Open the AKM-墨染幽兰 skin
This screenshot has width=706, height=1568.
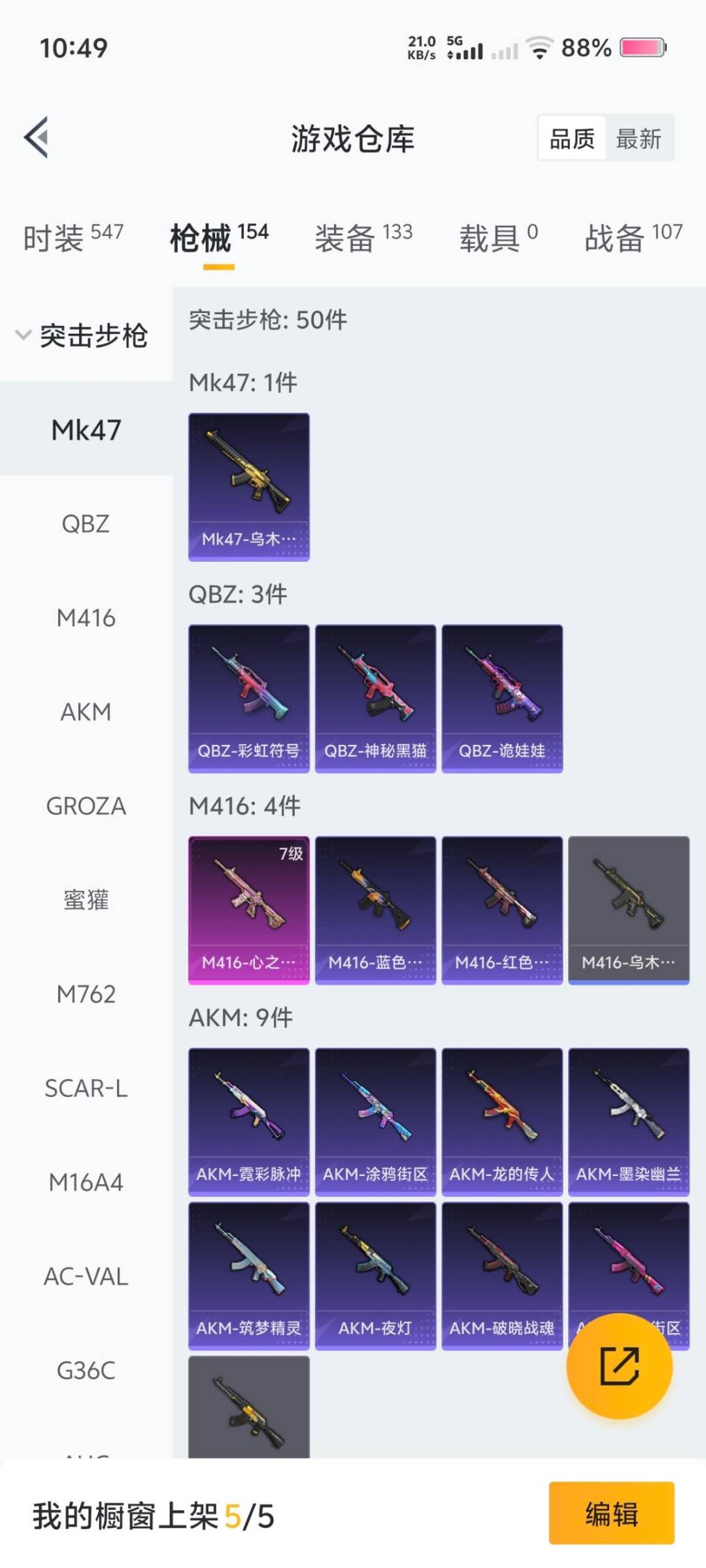[628, 1122]
